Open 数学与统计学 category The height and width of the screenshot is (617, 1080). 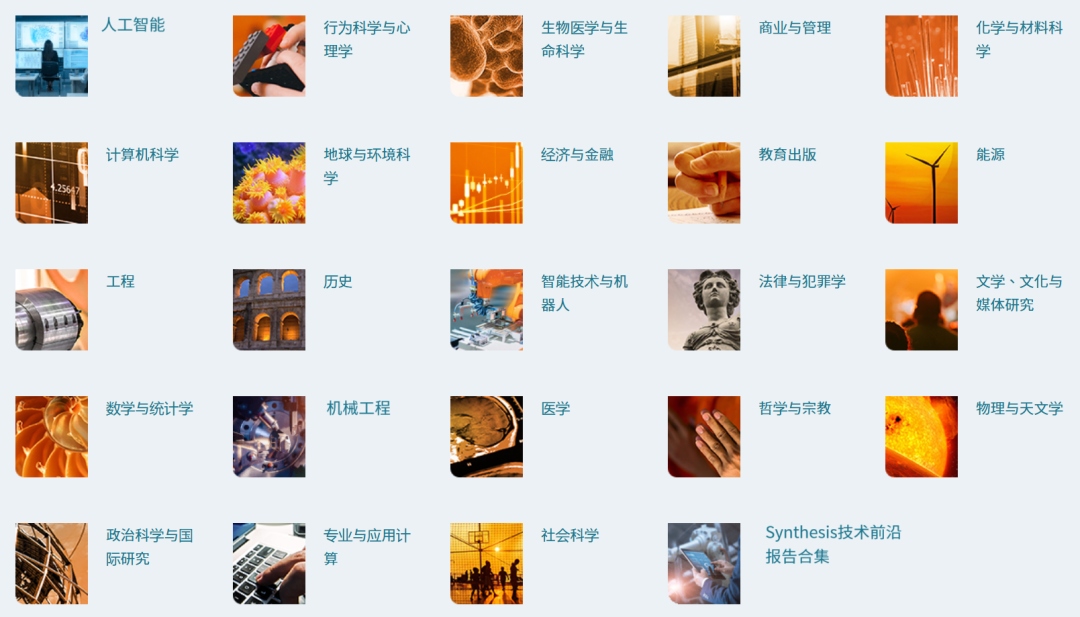(x=149, y=409)
